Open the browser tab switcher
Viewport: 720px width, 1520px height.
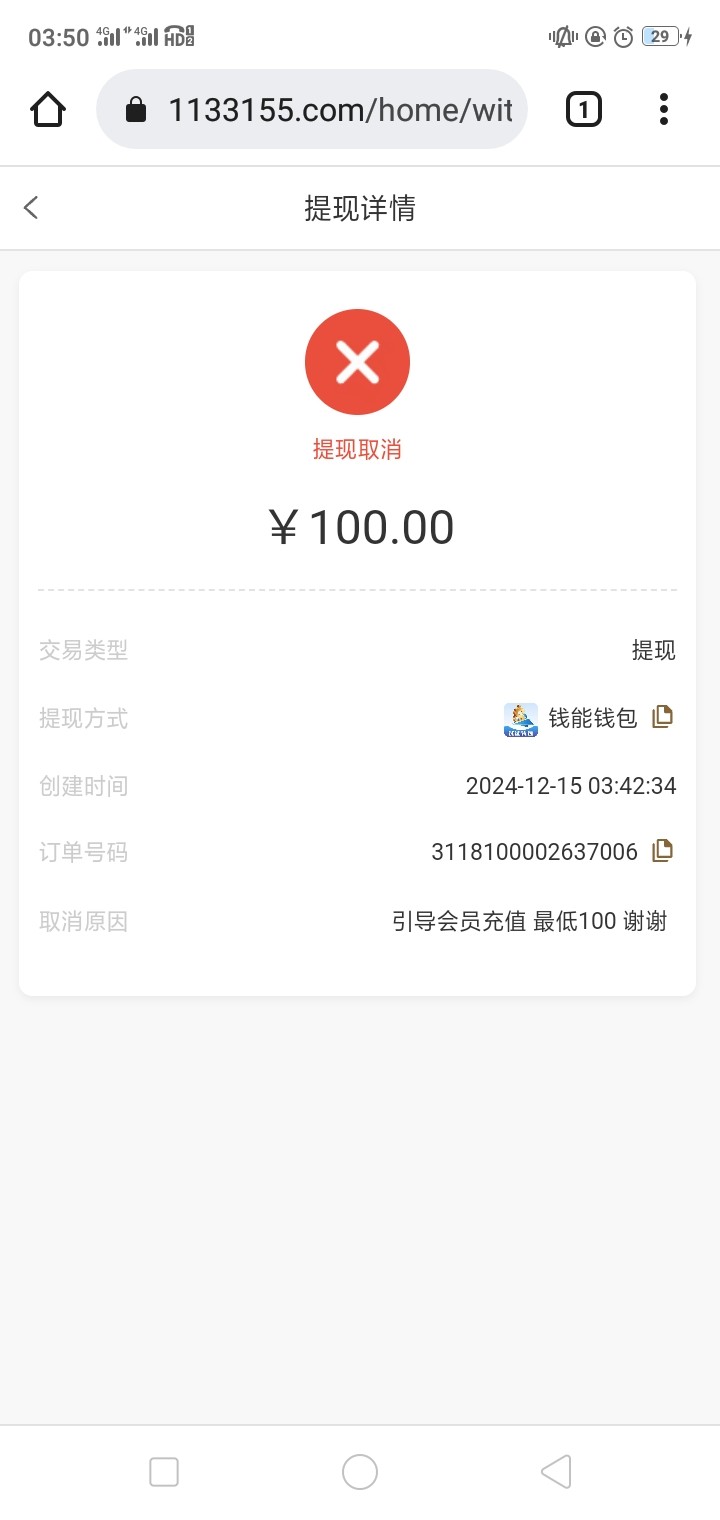(x=584, y=109)
